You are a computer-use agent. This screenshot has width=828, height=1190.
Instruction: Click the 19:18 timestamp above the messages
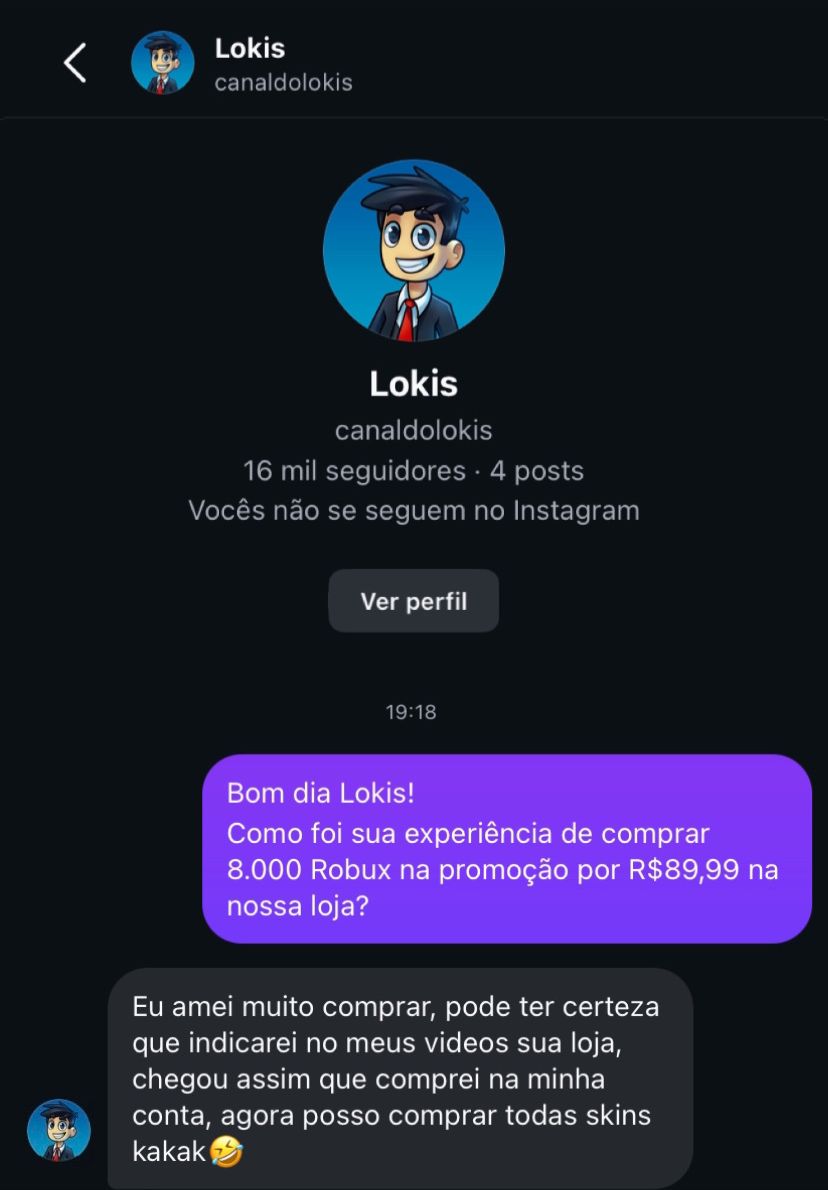click(x=413, y=711)
